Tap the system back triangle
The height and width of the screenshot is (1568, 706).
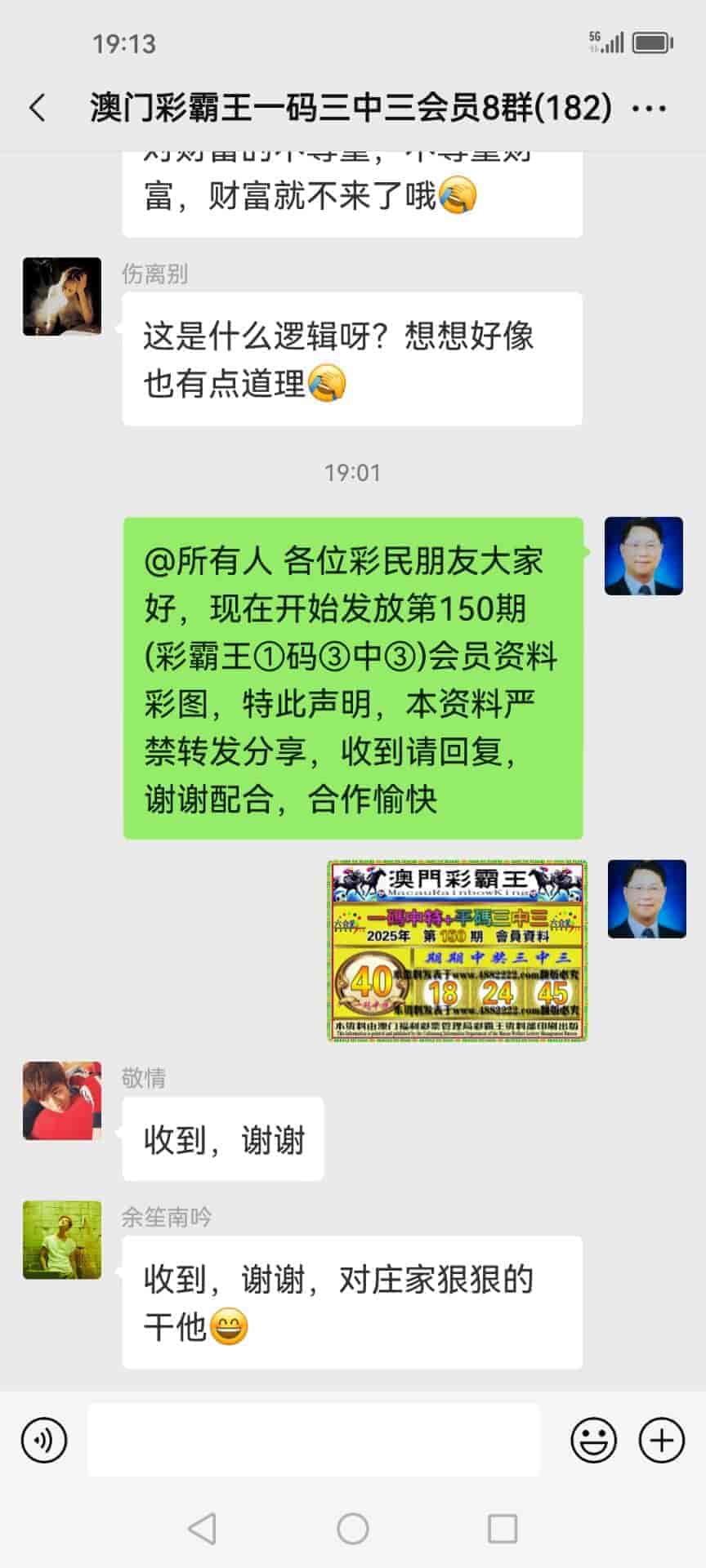[x=202, y=1528]
